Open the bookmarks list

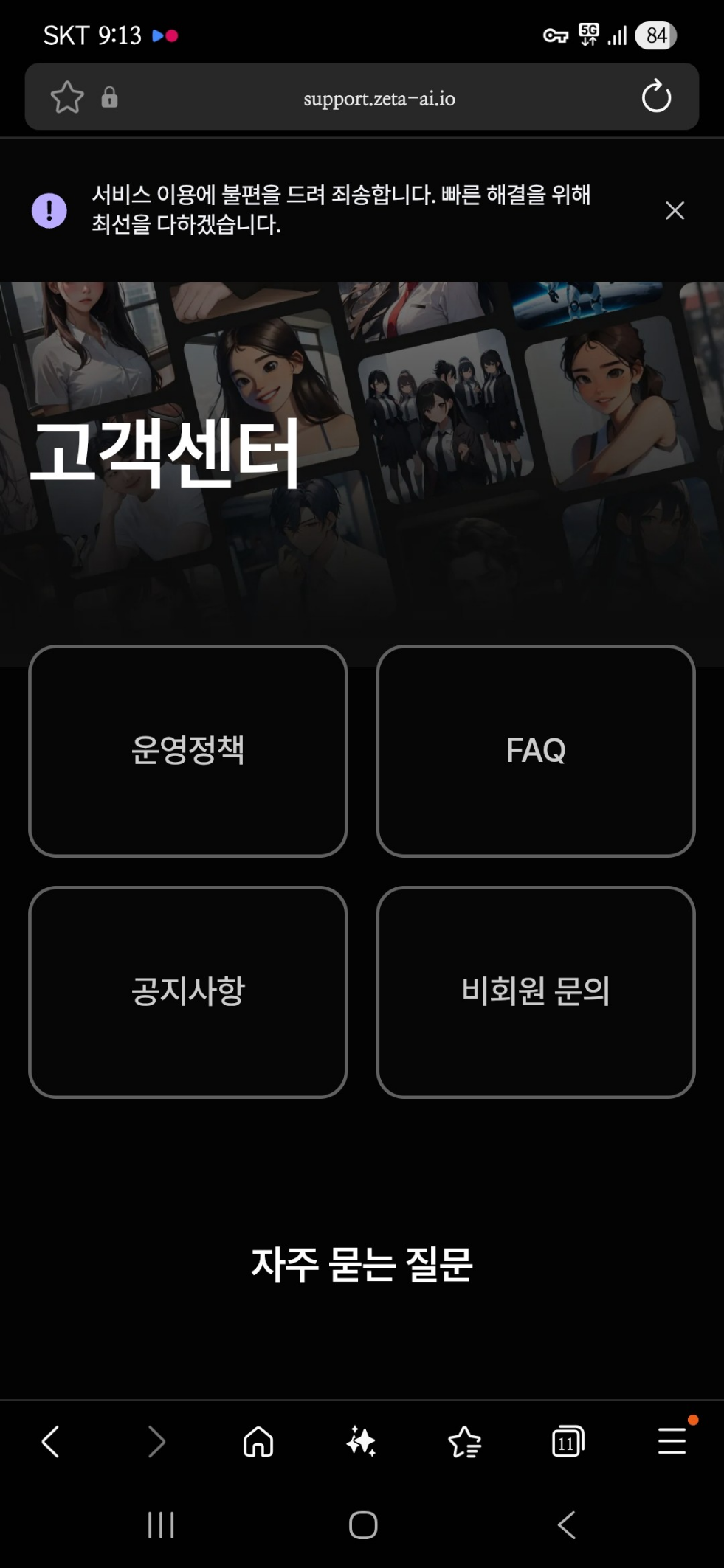coord(465,1441)
